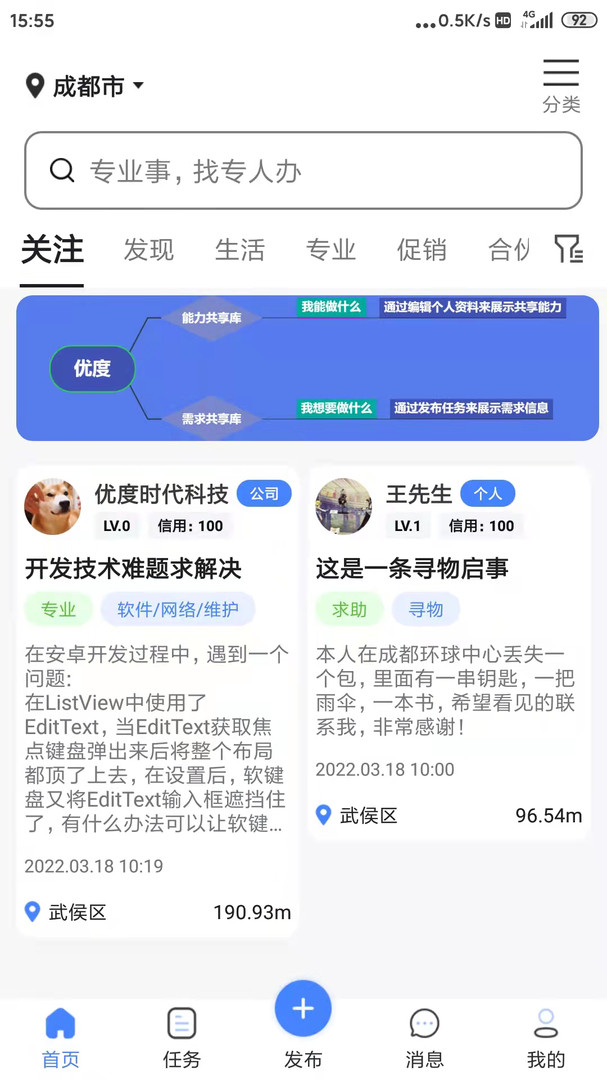
Task: View 王先生's profile avatar
Action: (344, 507)
